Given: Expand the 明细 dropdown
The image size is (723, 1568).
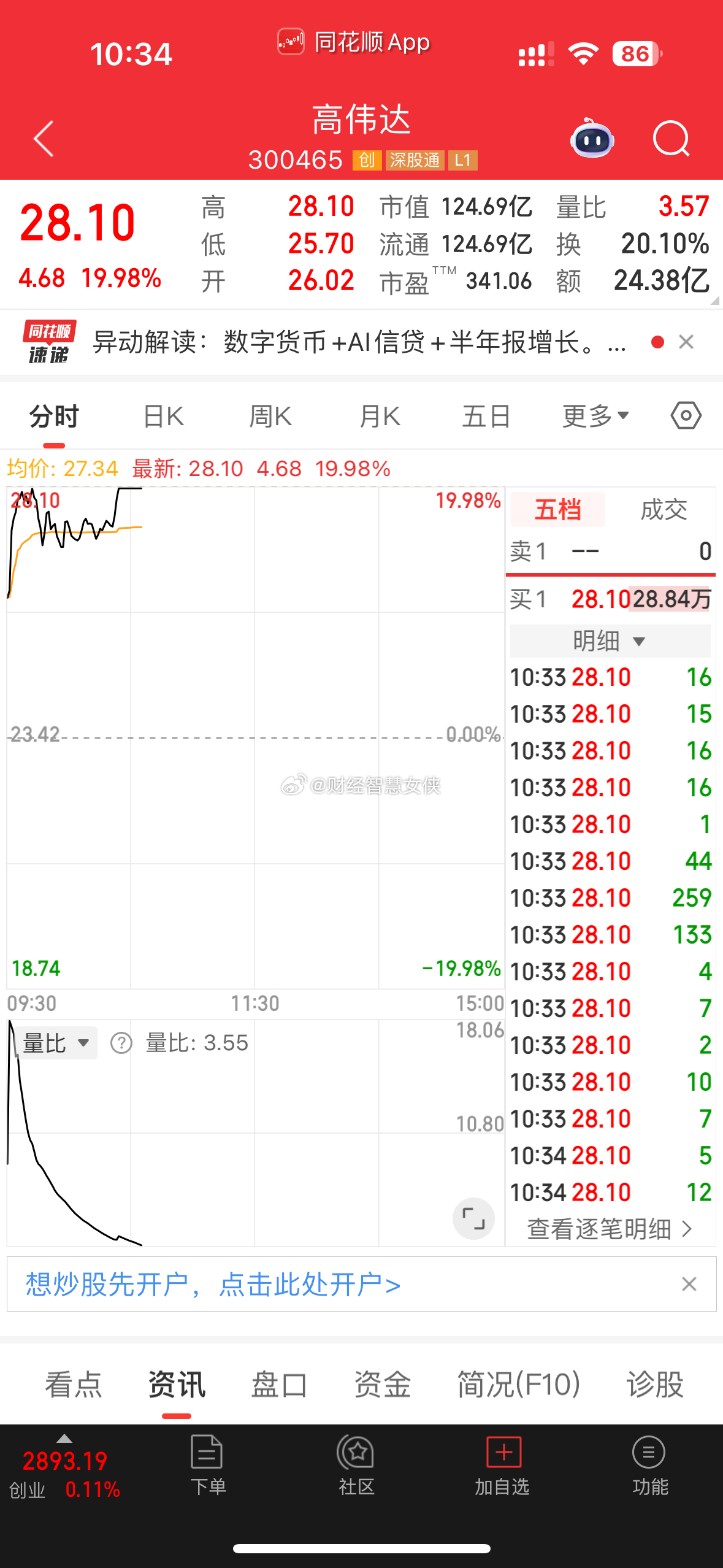Looking at the screenshot, I should click(610, 642).
